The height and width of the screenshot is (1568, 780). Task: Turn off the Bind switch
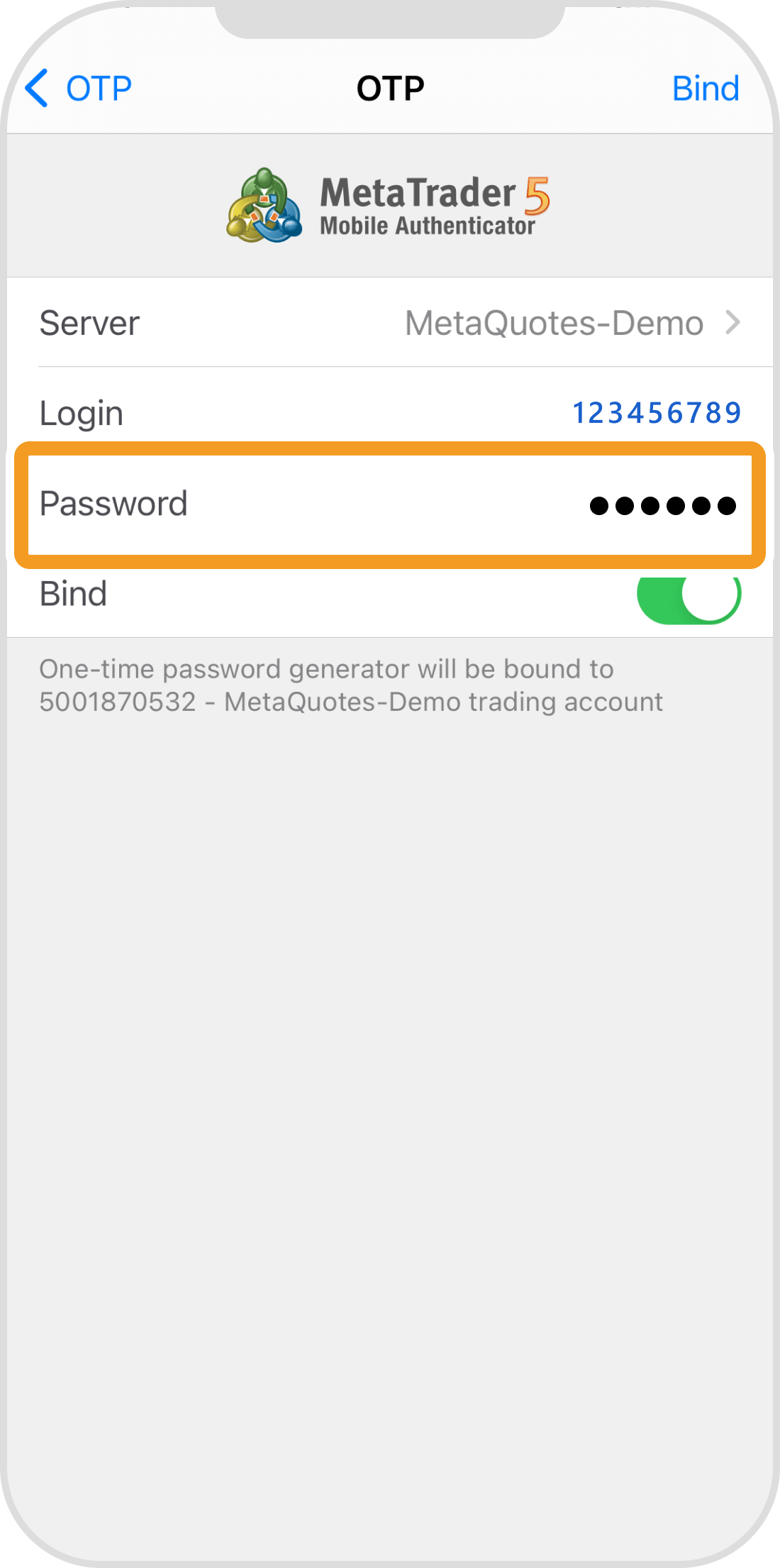(x=688, y=595)
